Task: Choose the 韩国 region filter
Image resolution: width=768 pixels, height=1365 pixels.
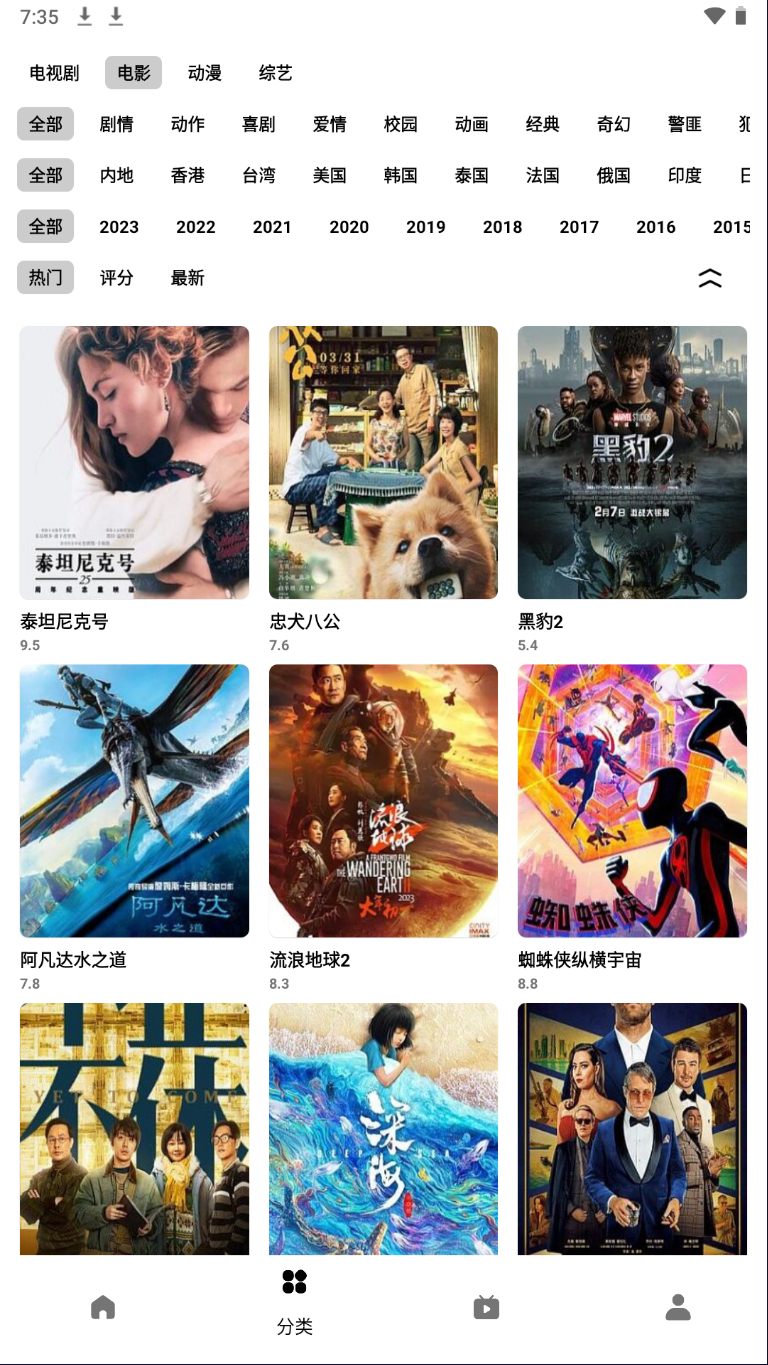Action: point(401,175)
